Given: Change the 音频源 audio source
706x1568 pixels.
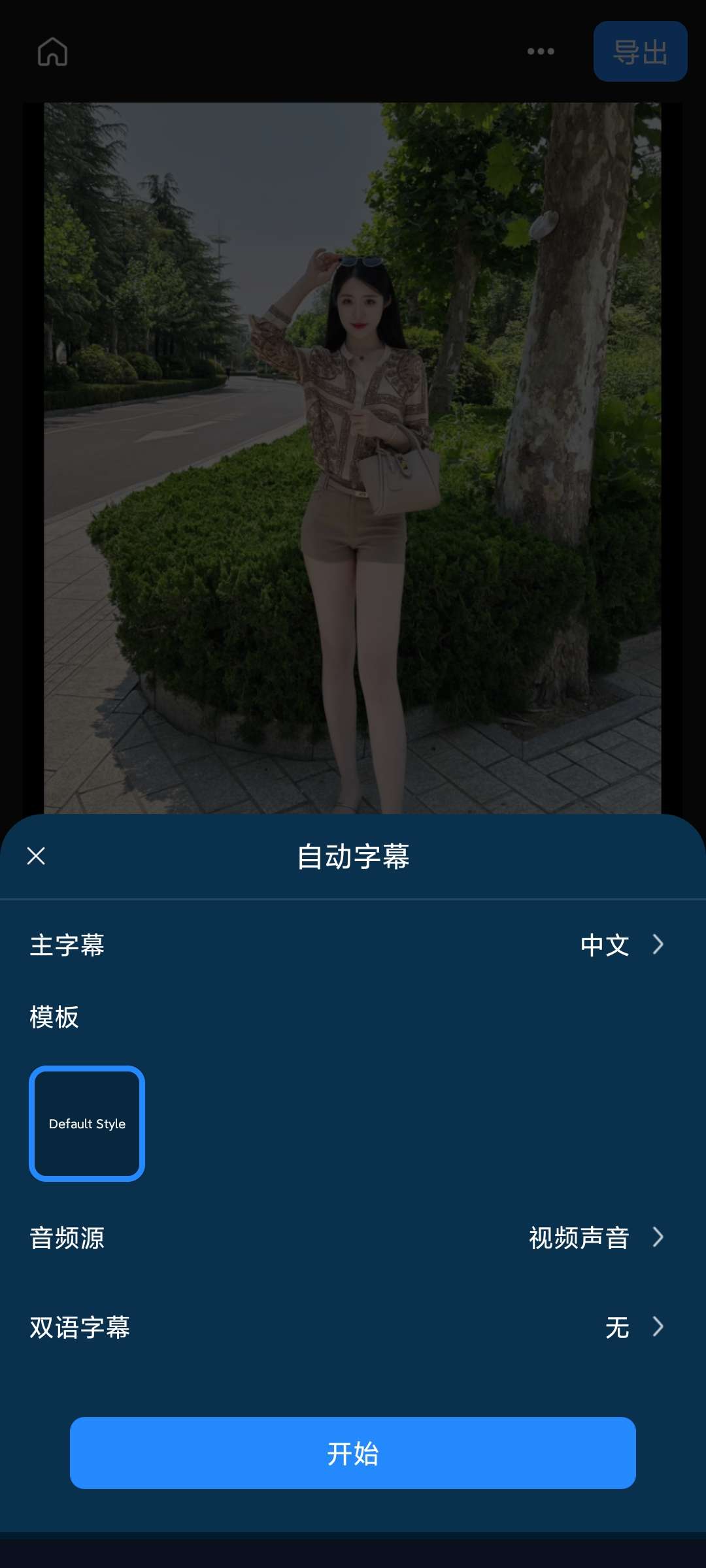Looking at the screenshot, I should click(595, 1237).
